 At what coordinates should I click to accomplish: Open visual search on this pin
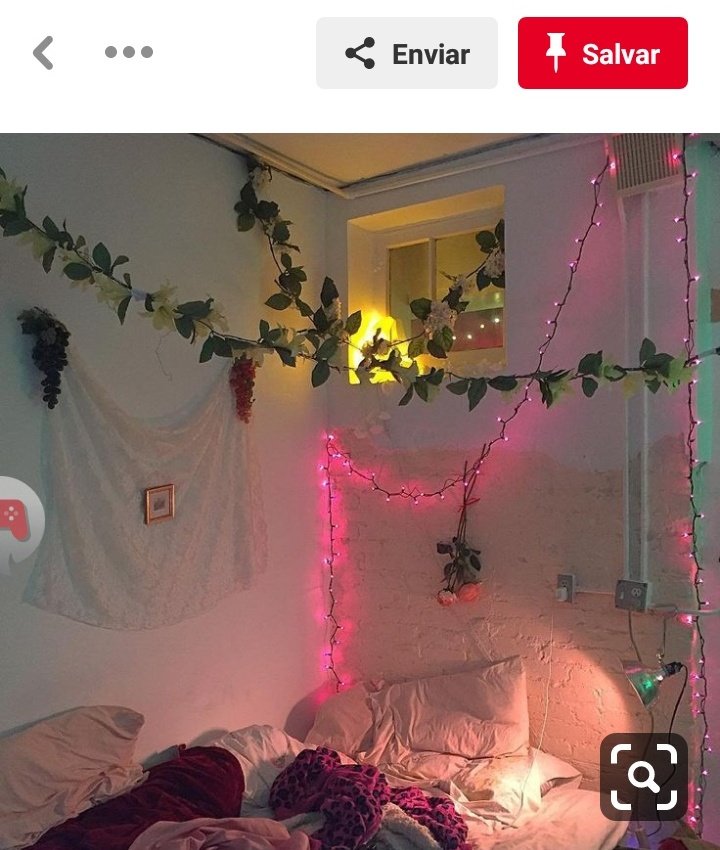point(644,777)
